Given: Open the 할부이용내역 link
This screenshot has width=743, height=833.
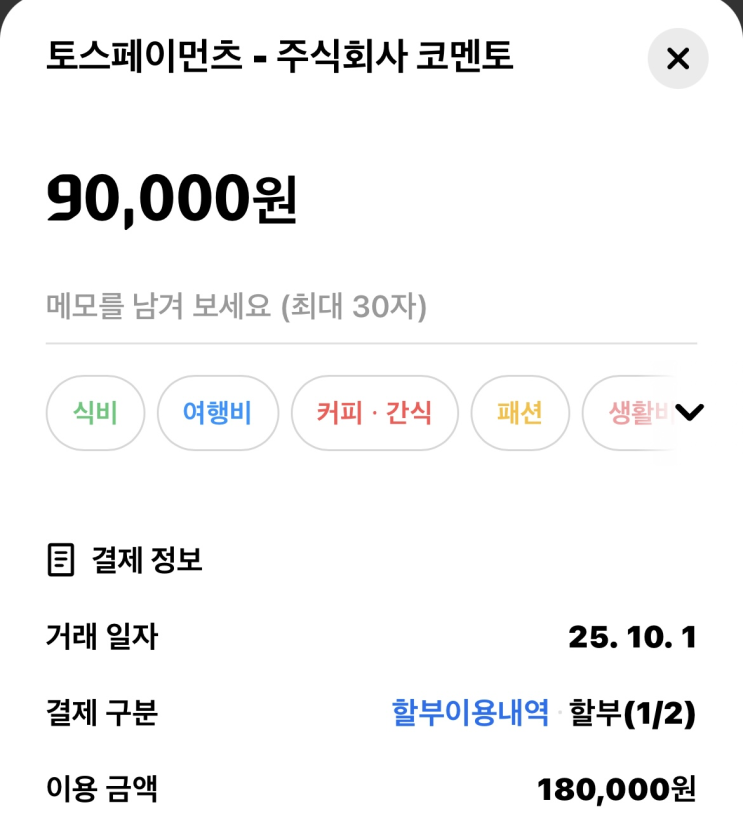Looking at the screenshot, I should point(470,713).
